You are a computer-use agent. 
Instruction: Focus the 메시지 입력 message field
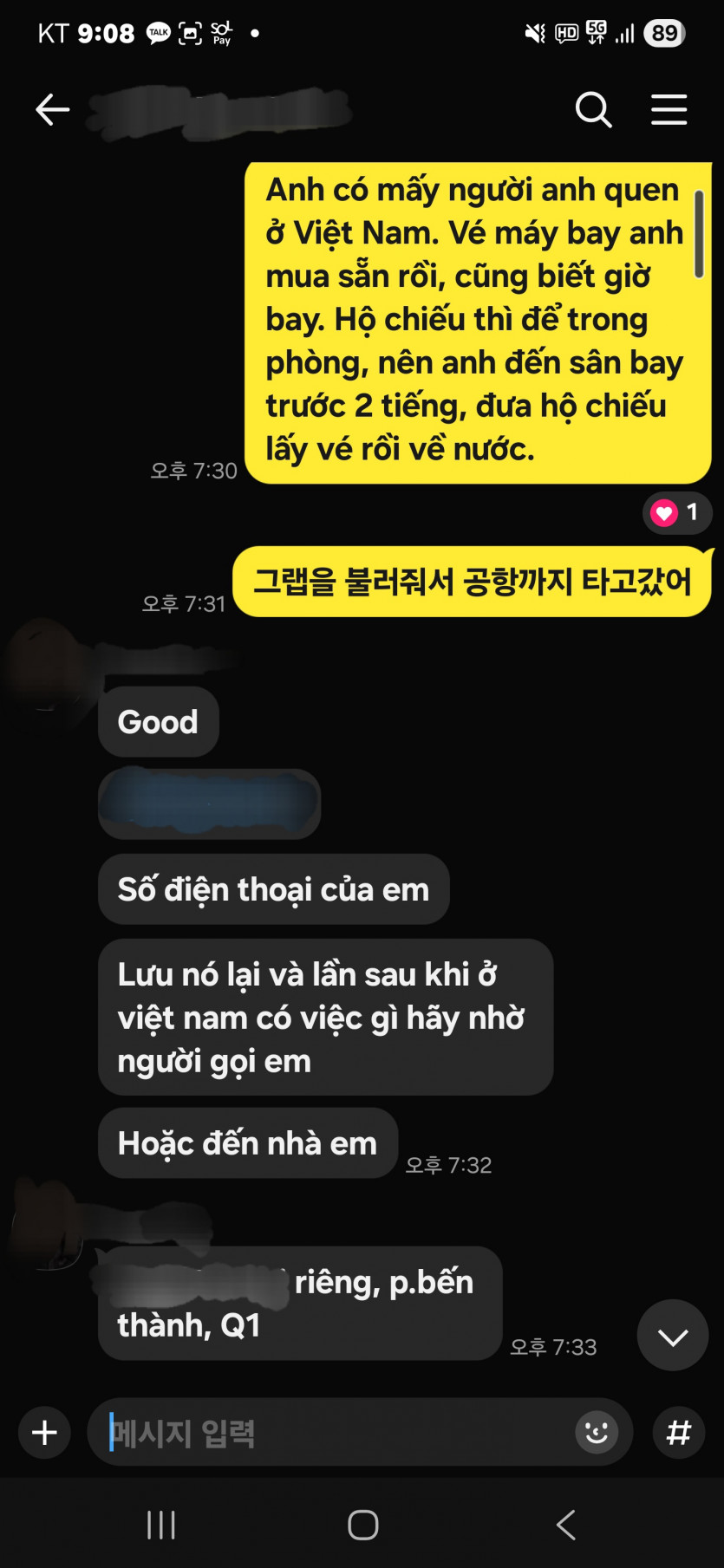[329, 1433]
